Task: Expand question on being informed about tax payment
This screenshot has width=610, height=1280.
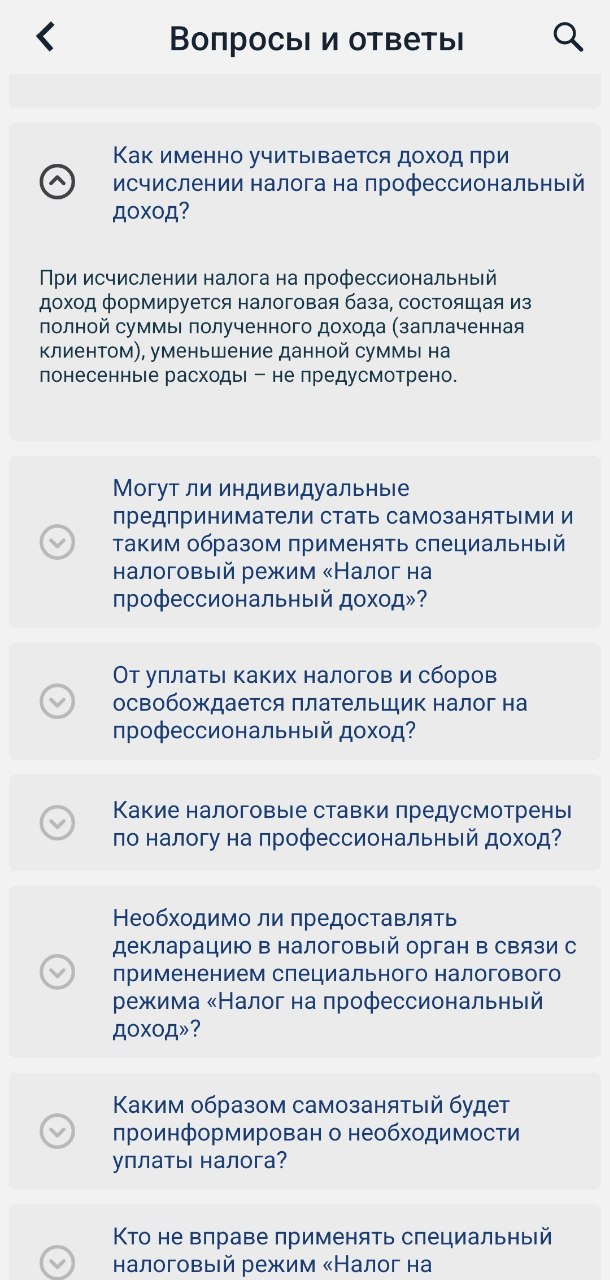Action: tap(57, 1132)
